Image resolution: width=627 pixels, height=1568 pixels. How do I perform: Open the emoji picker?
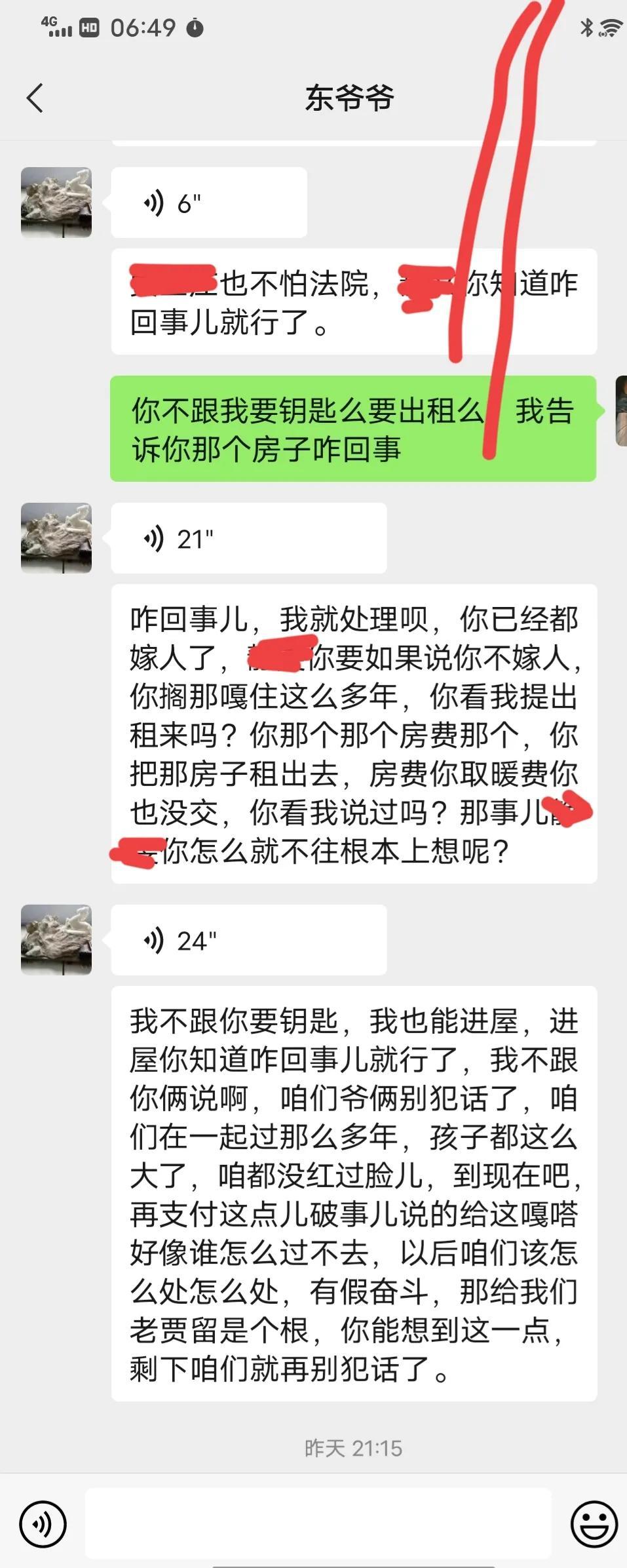pyautogui.click(x=594, y=1524)
